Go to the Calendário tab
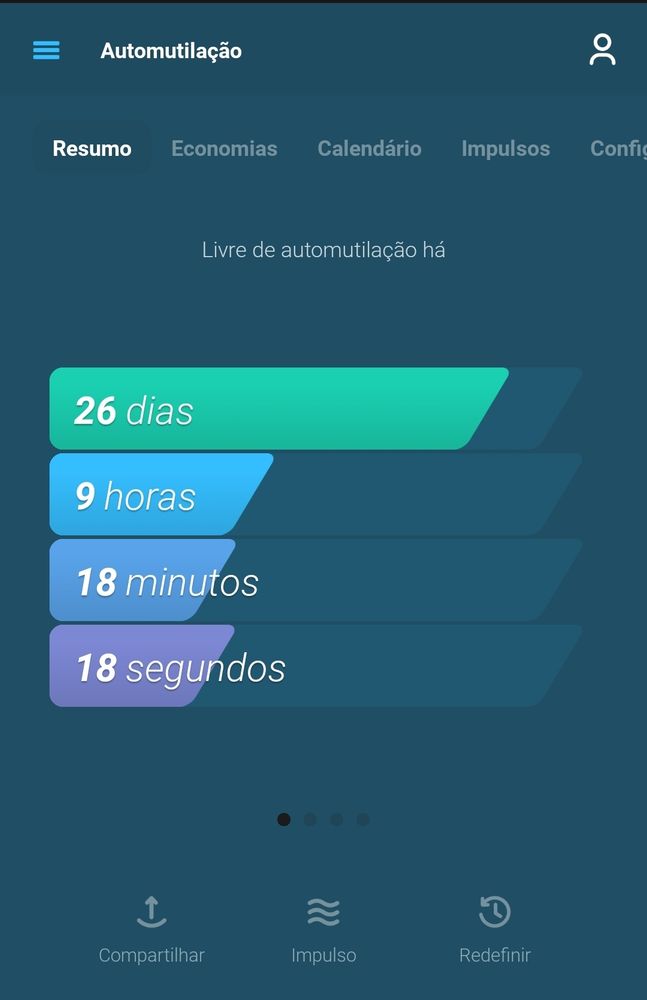This screenshot has width=647, height=1000. pos(369,149)
